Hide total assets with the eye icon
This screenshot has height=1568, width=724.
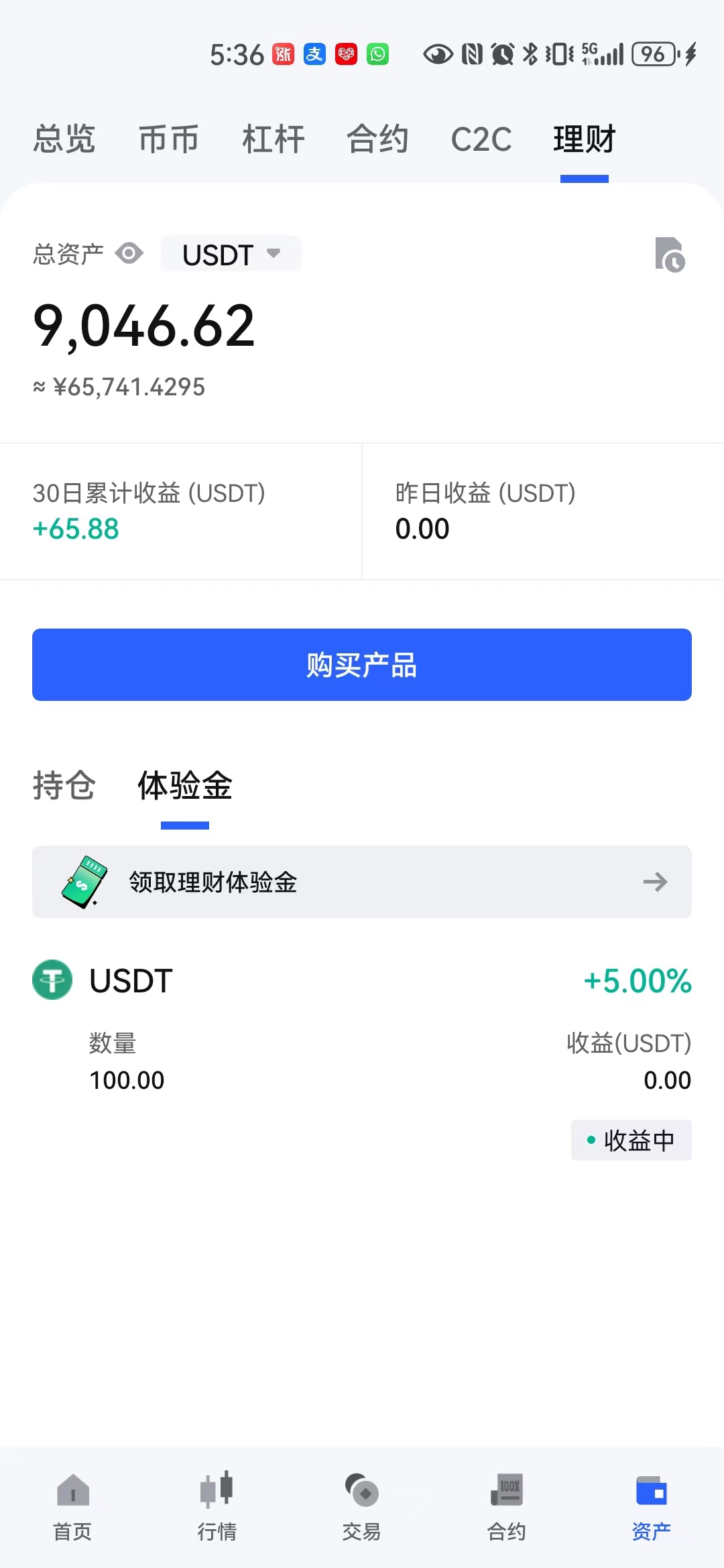pyautogui.click(x=129, y=254)
